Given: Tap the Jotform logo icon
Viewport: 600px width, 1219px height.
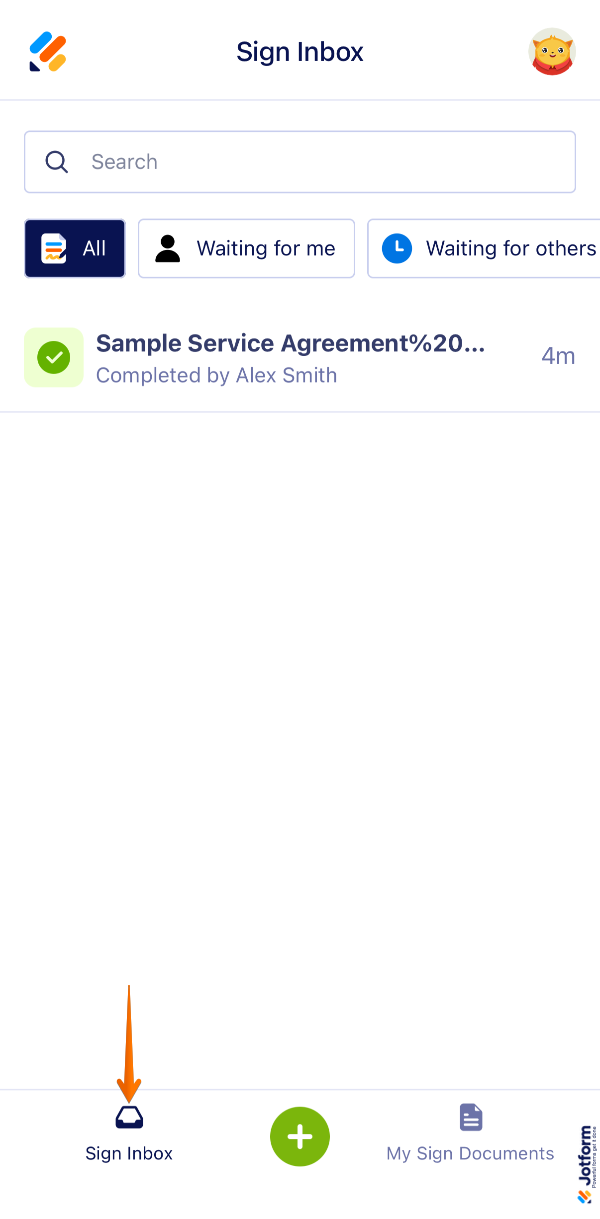Looking at the screenshot, I should [47, 52].
